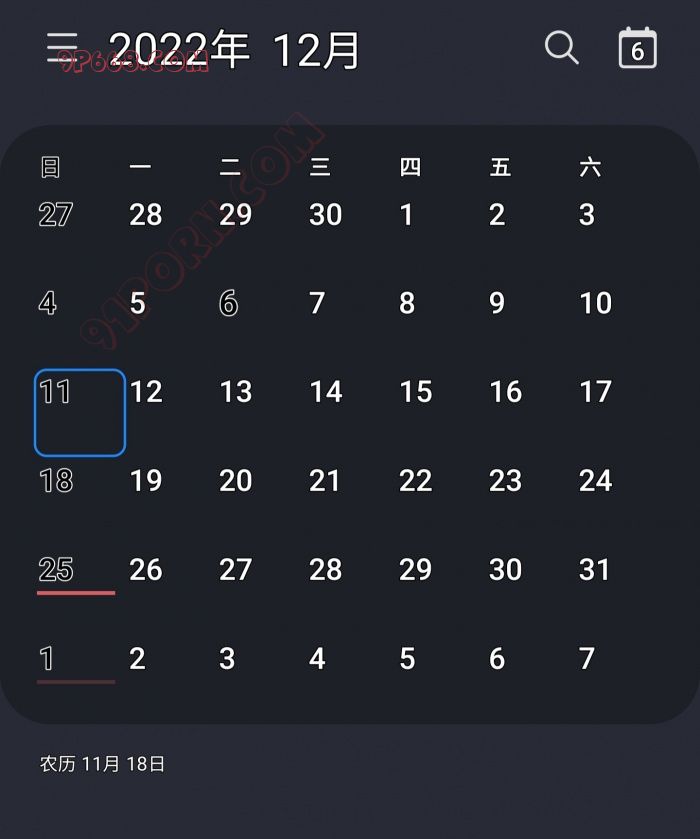Select the date 10
Viewport: 700px width, 839px height.
click(x=595, y=304)
